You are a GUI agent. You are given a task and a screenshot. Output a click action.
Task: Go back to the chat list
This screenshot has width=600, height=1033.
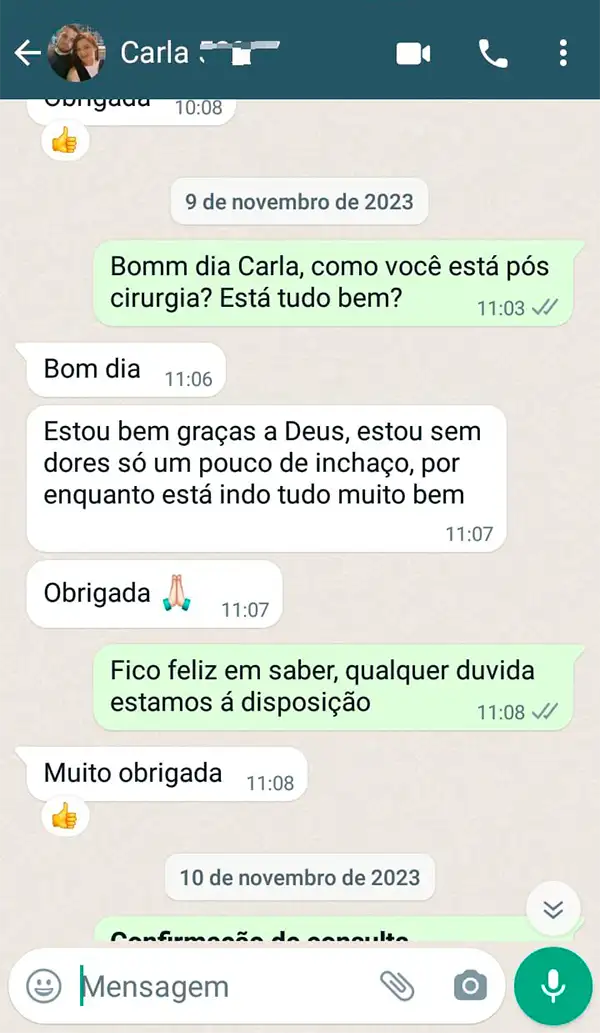click(27, 53)
